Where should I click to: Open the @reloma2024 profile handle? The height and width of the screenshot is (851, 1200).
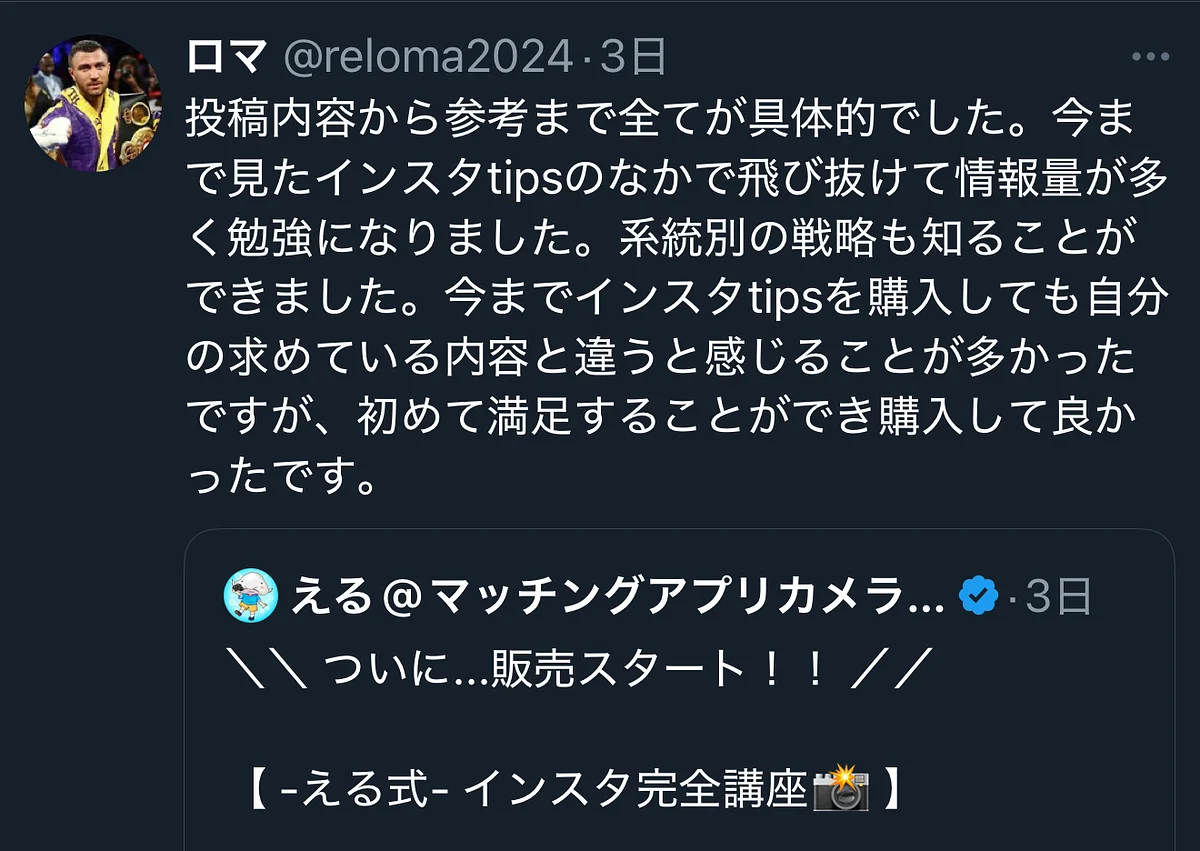pyautogui.click(x=430, y=59)
